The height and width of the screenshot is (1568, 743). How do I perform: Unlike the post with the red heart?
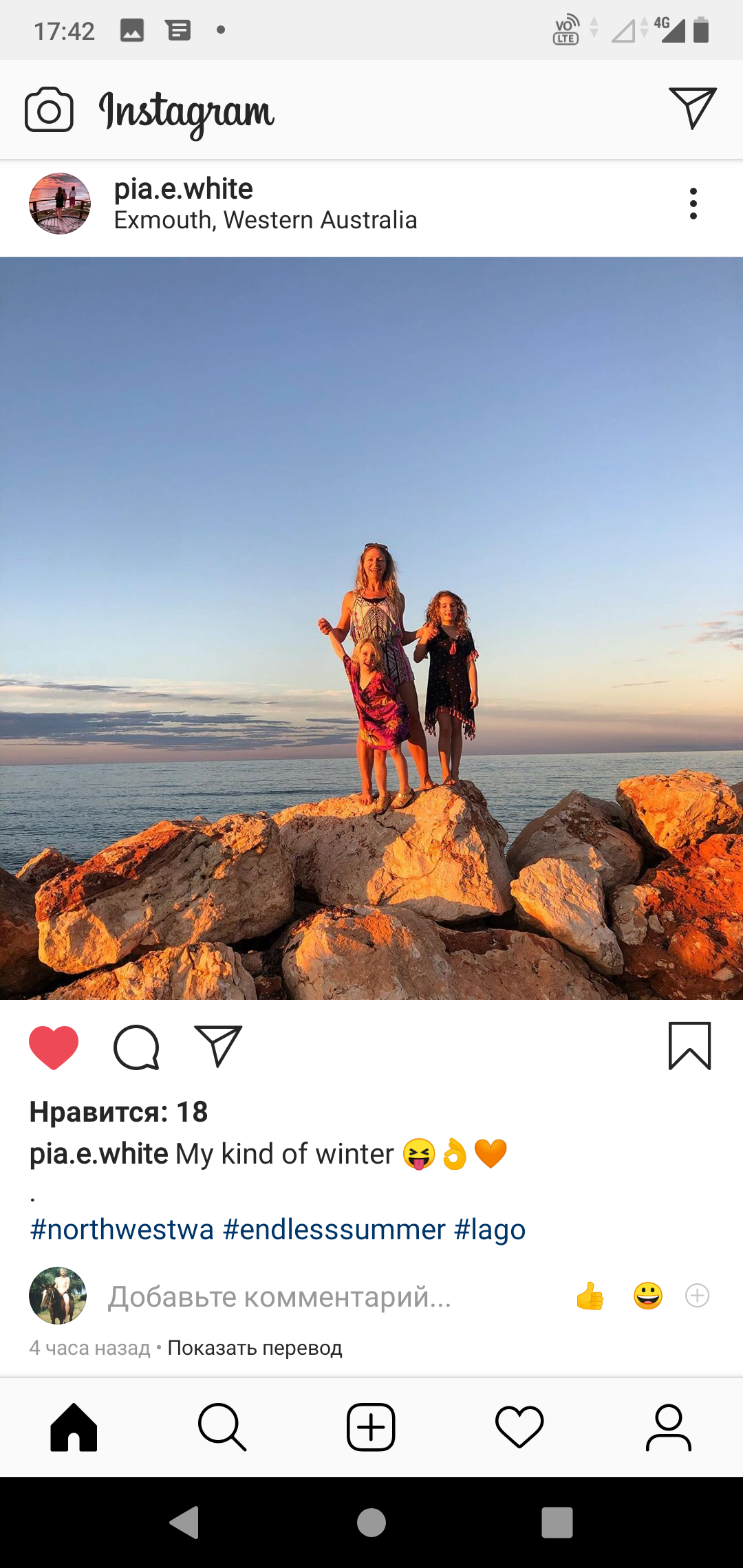point(54,1047)
